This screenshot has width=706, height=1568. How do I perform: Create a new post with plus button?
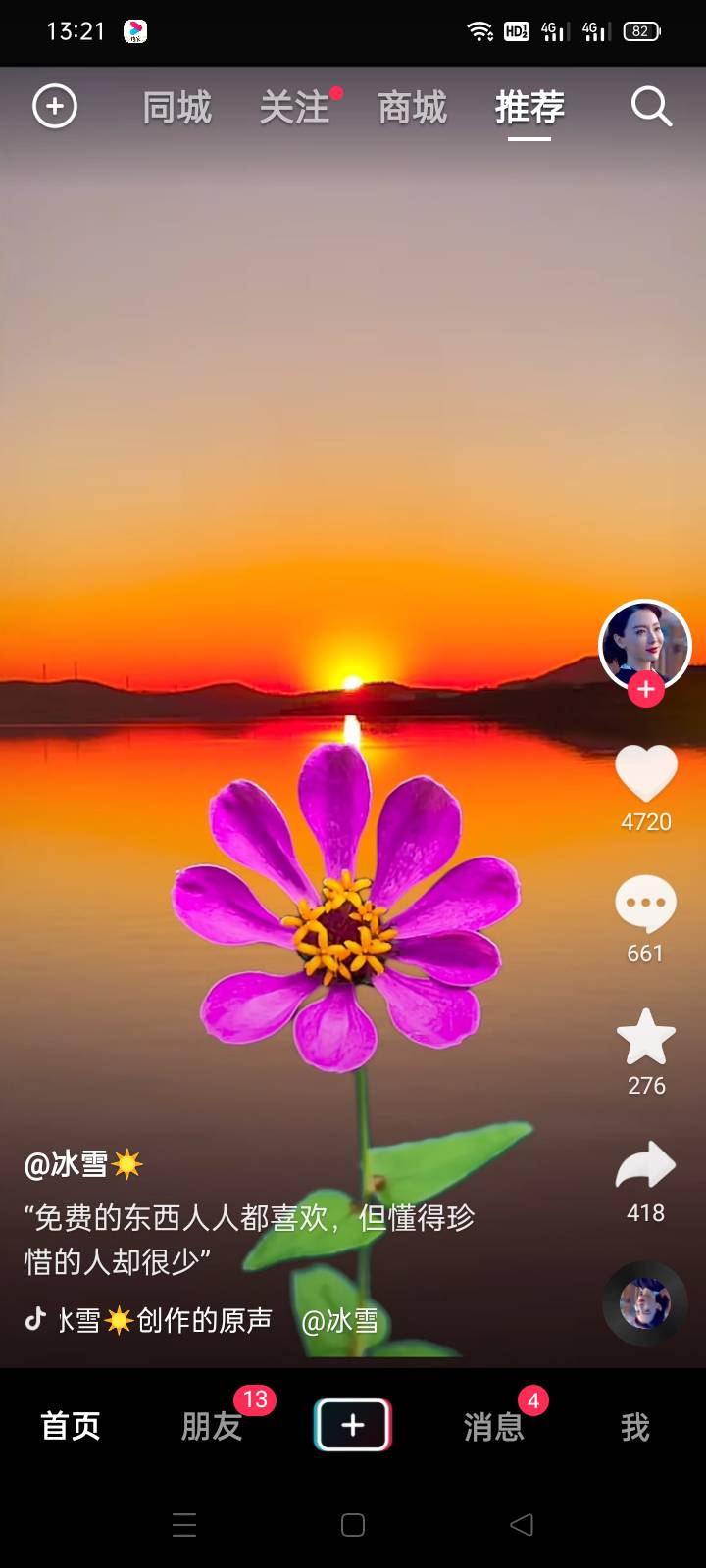click(x=353, y=1425)
